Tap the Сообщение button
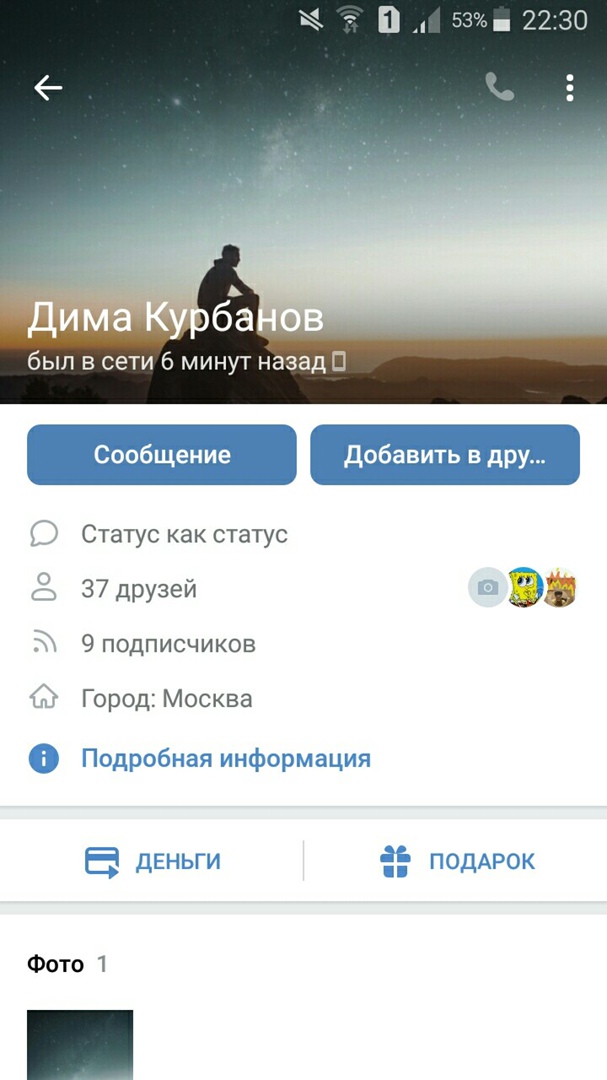The image size is (607, 1080). click(x=162, y=455)
